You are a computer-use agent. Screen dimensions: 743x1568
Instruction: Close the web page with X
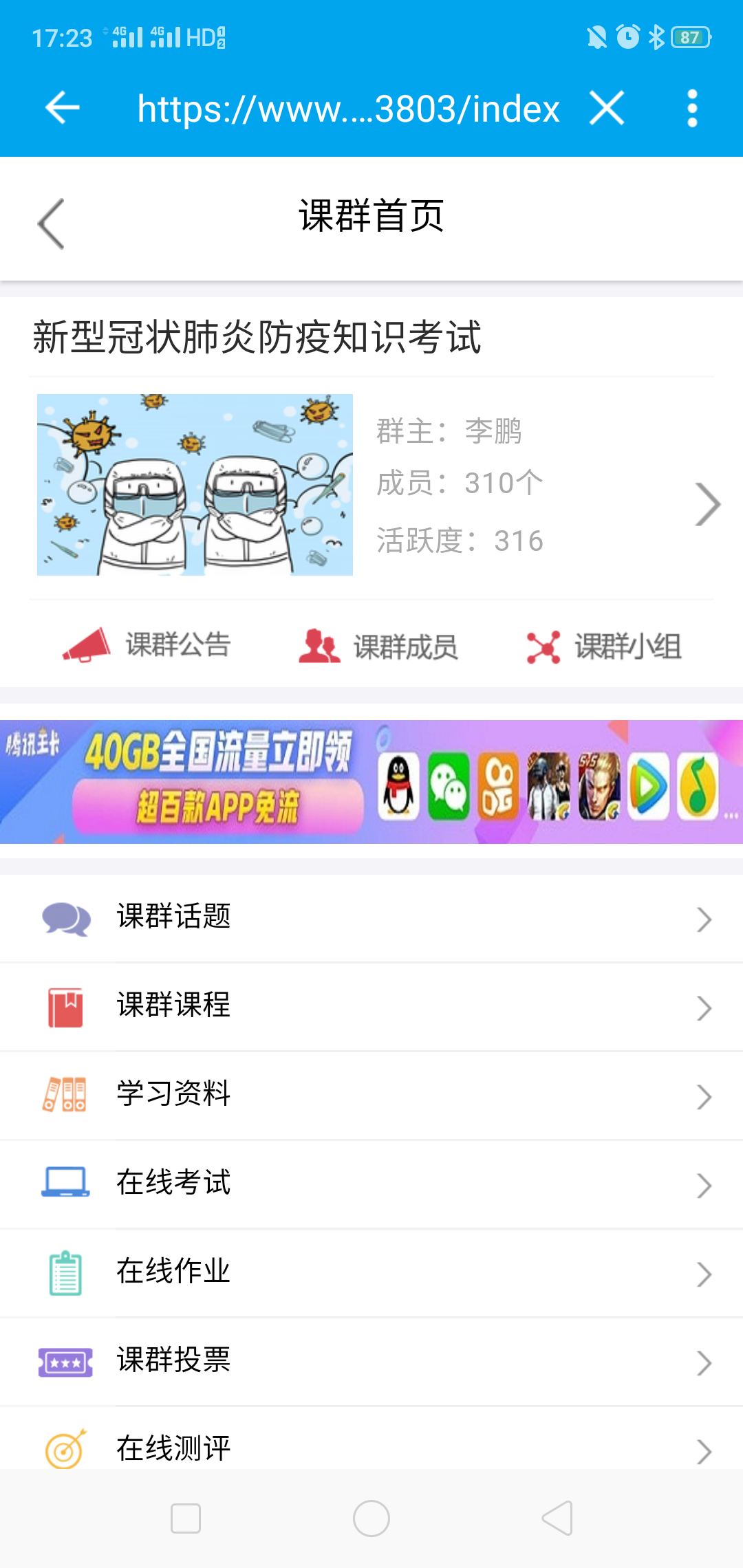coord(607,108)
